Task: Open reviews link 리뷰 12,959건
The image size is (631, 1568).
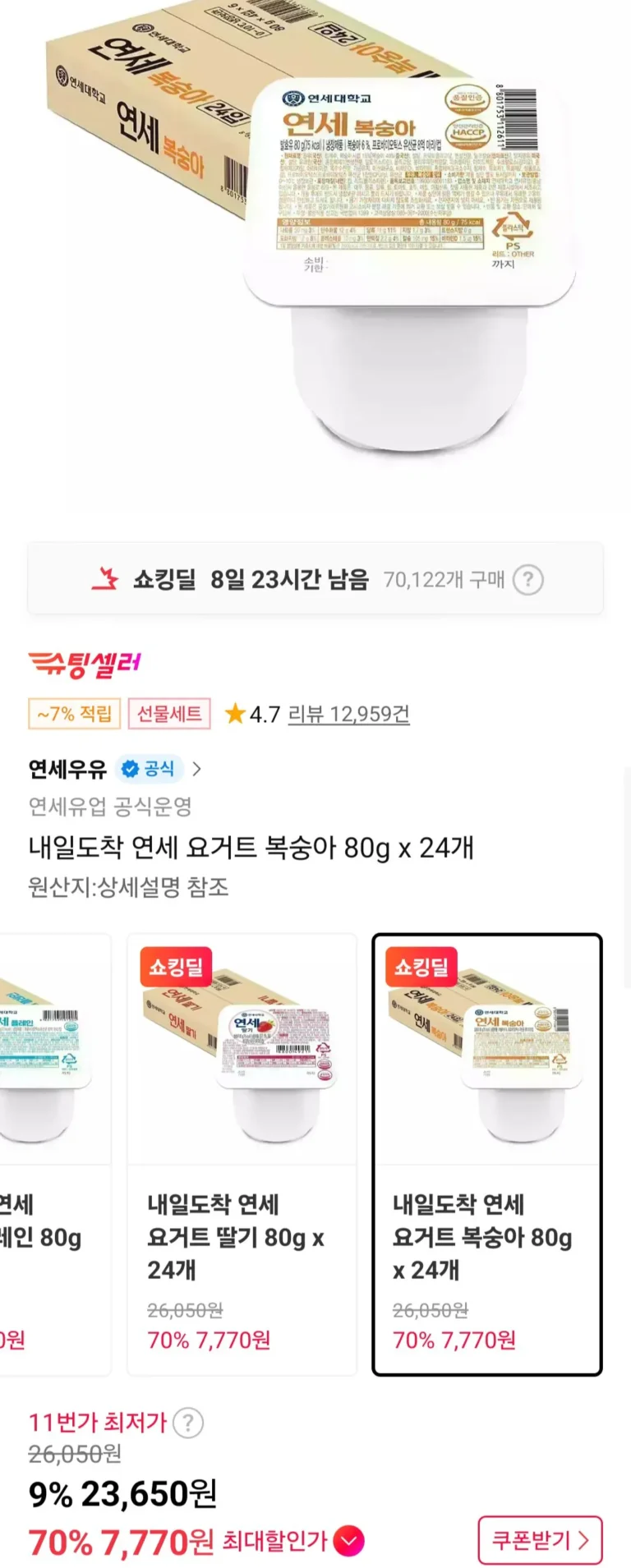Action: tap(348, 714)
